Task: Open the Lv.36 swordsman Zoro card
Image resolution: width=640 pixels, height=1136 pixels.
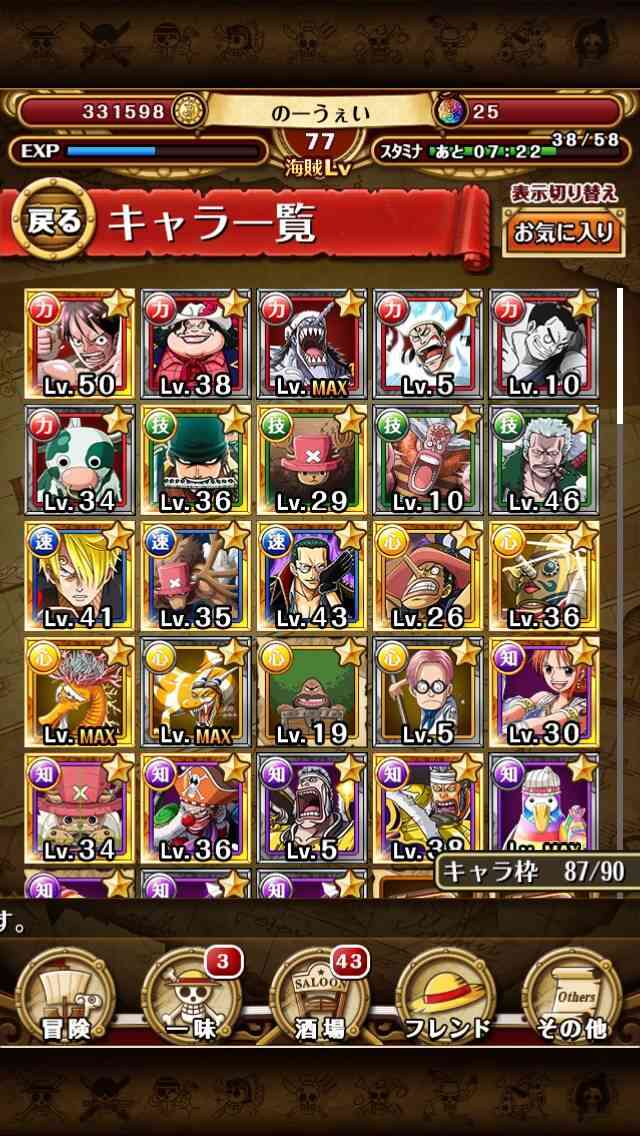Action: coord(196,459)
